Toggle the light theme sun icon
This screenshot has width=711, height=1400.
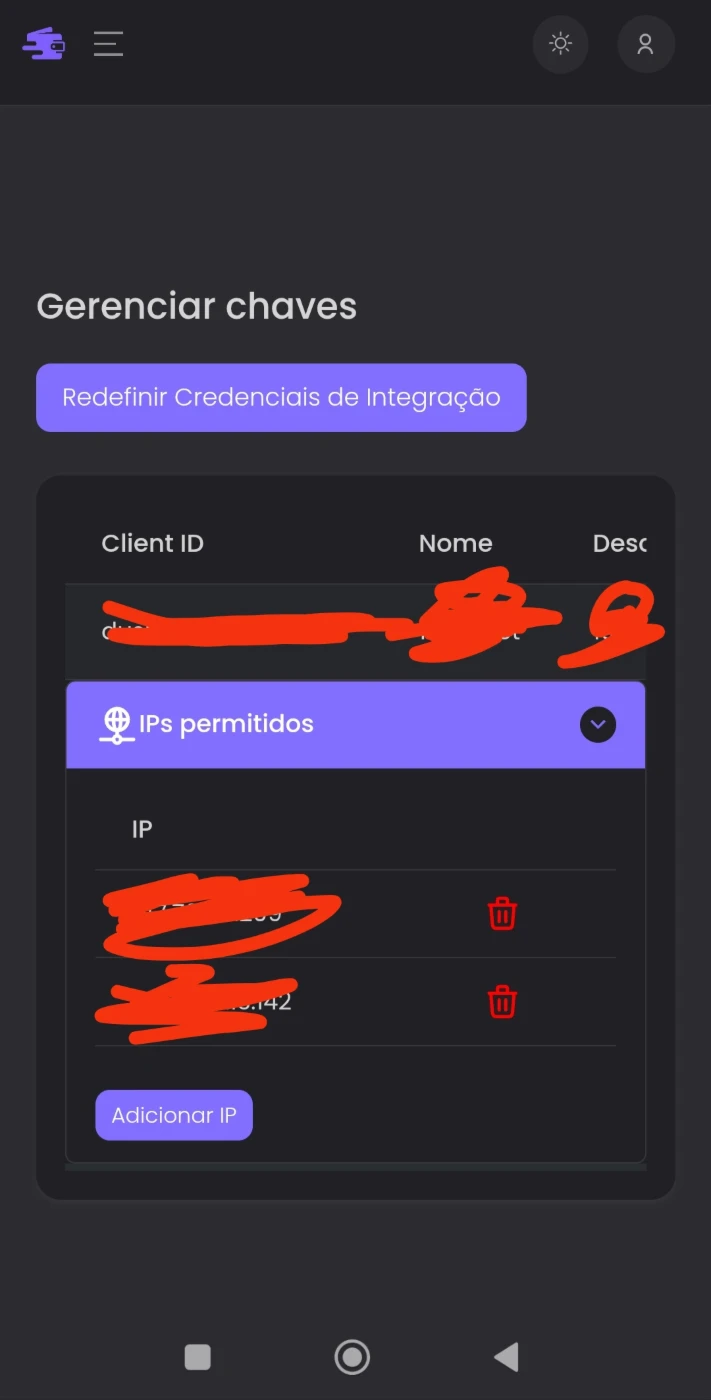560,44
